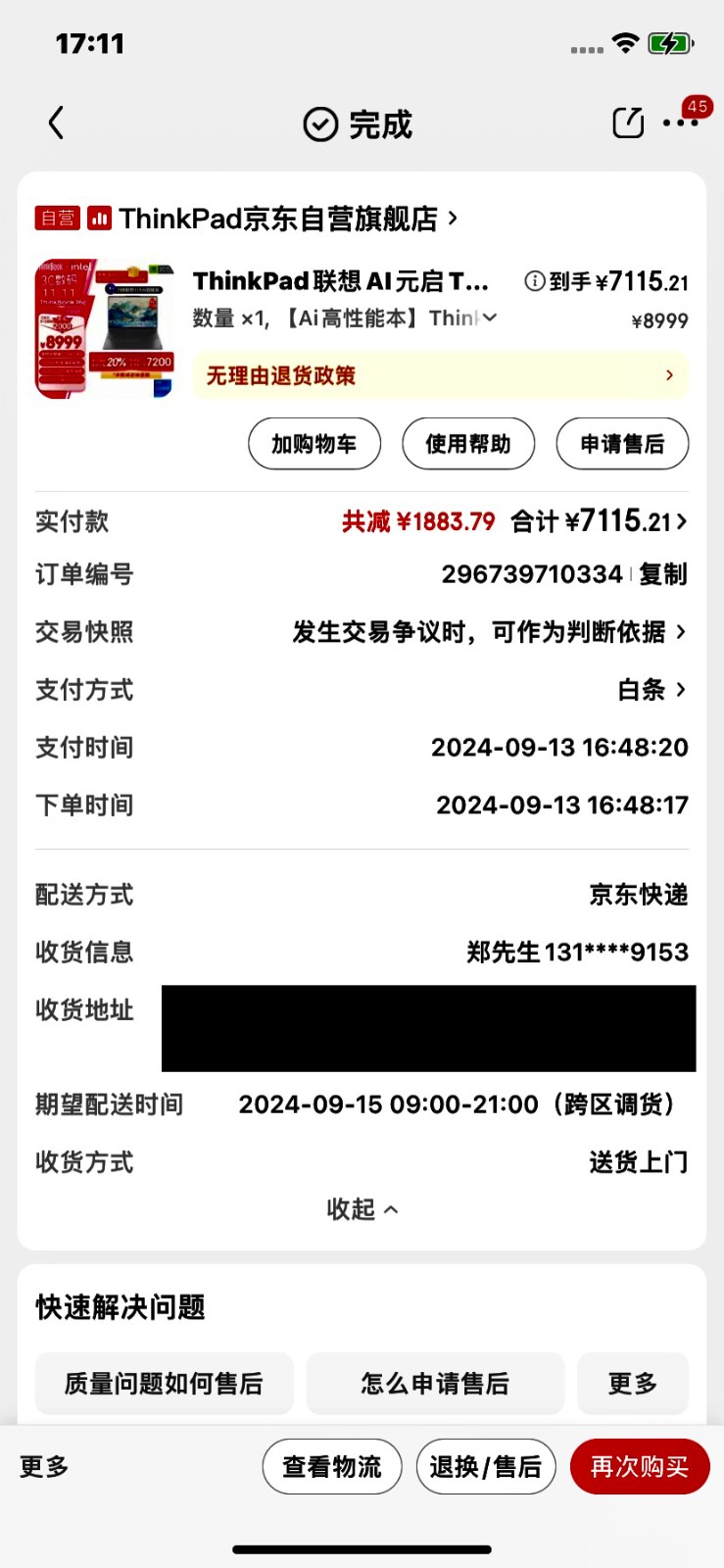Screen dimensions: 724x1568
Task: Tap 申请售后 under the product
Action: (x=622, y=444)
